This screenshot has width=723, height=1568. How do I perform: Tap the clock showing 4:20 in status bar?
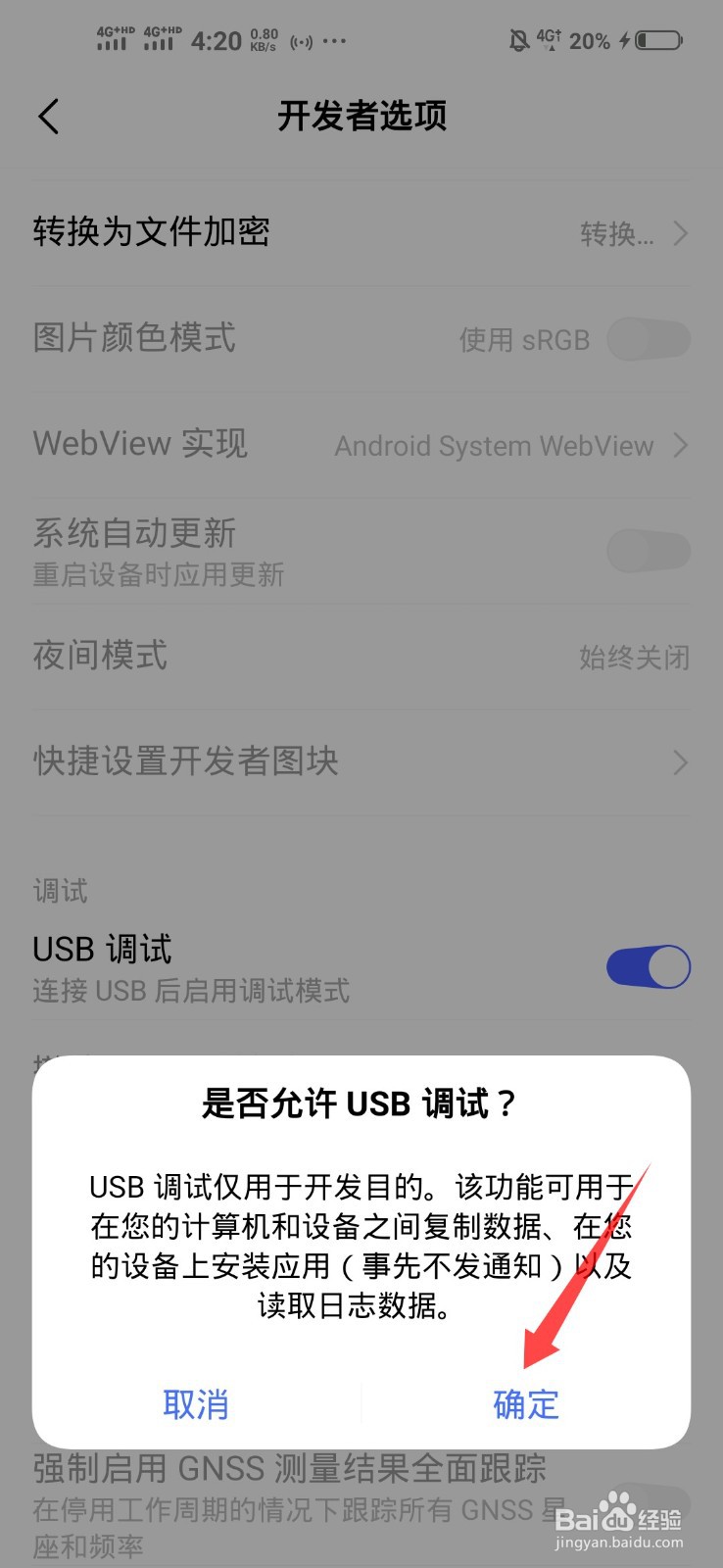[216, 39]
